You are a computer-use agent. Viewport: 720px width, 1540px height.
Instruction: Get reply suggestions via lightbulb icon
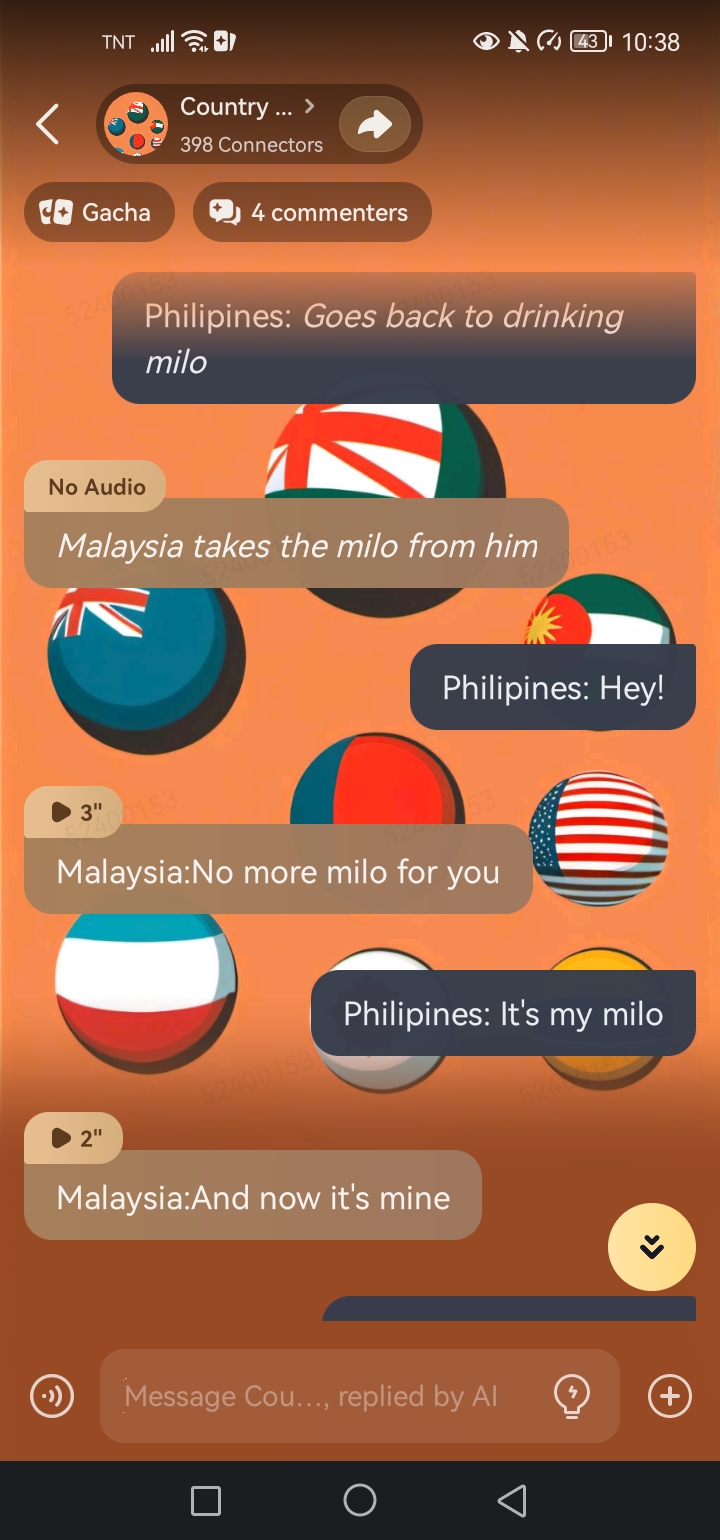[x=571, y=1396]
